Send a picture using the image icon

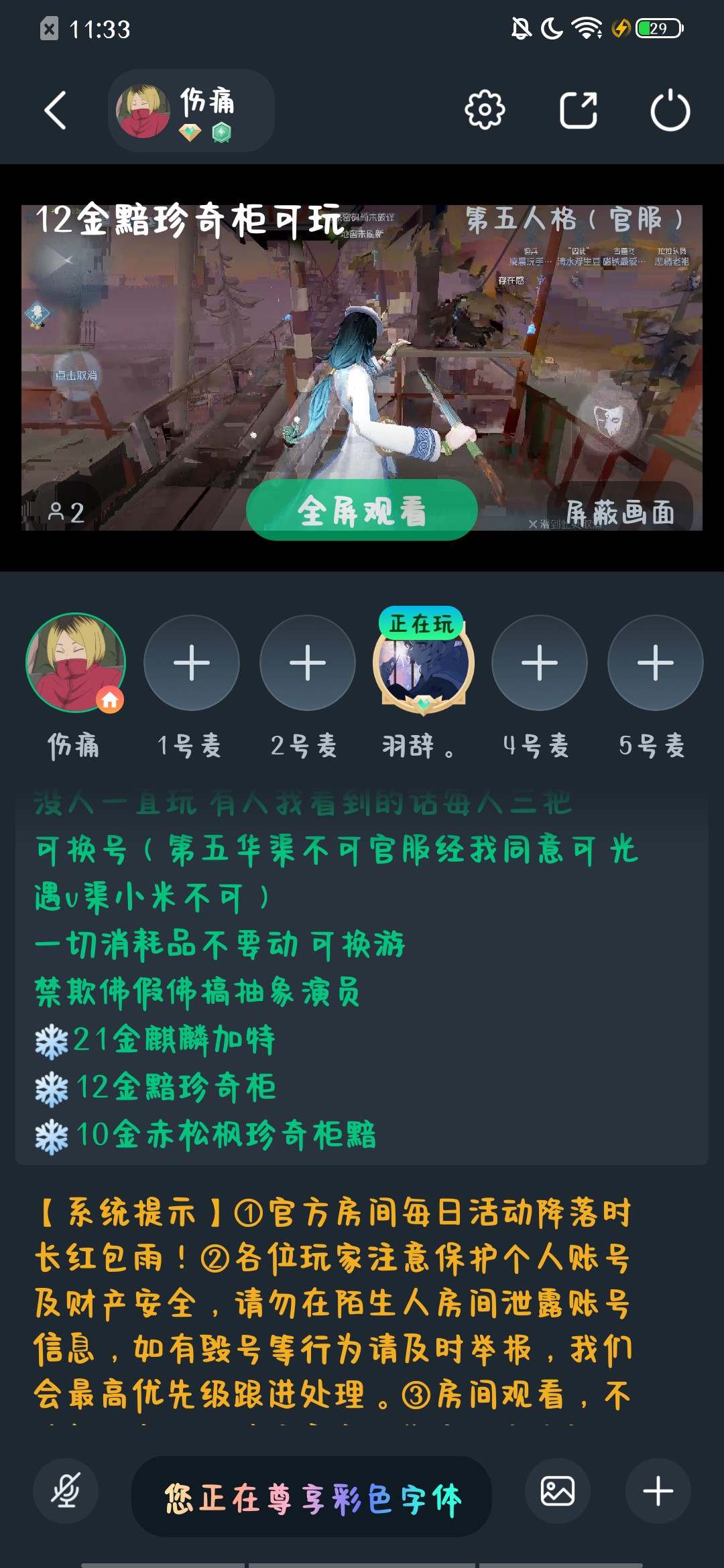click(558, 1491)
